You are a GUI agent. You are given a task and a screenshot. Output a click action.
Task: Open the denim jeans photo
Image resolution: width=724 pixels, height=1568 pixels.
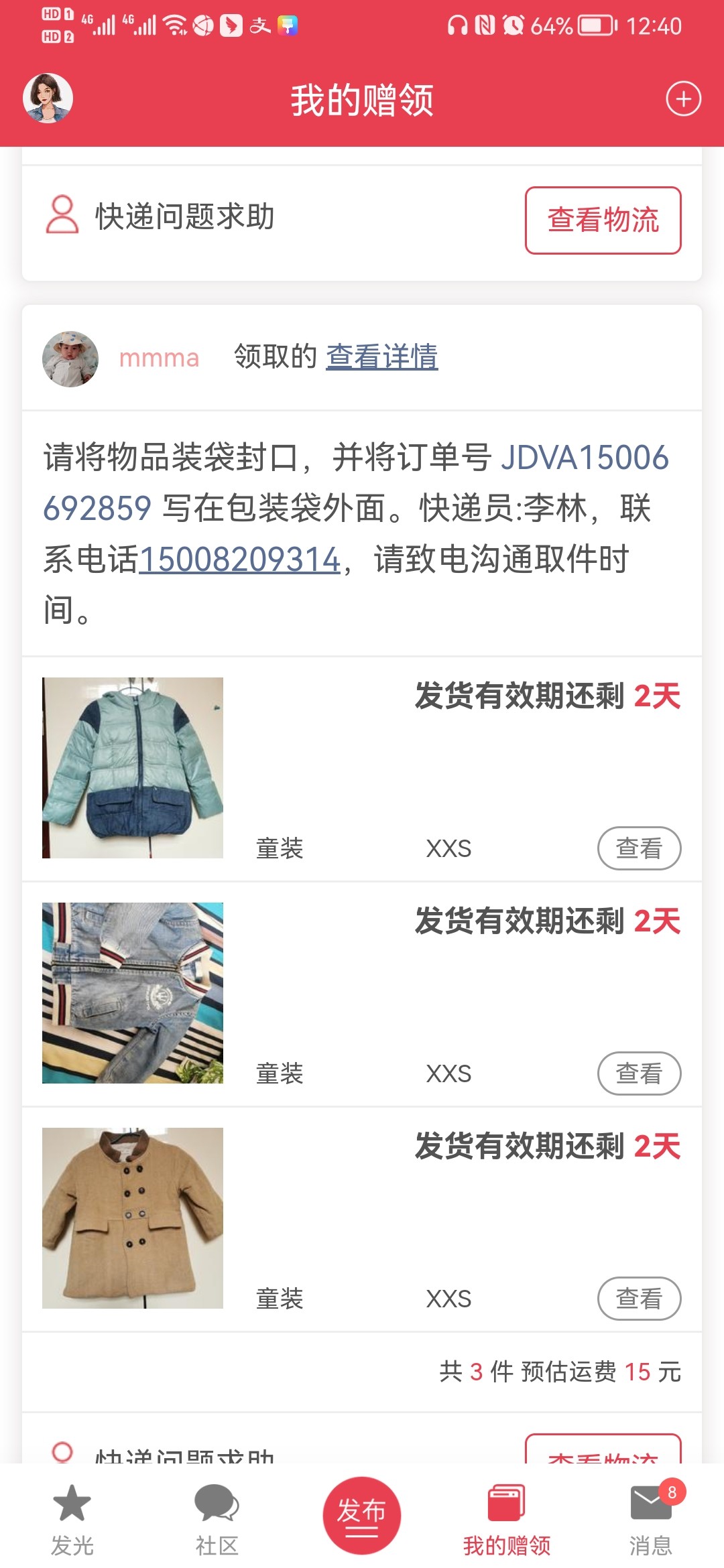[x=133, y=992]
